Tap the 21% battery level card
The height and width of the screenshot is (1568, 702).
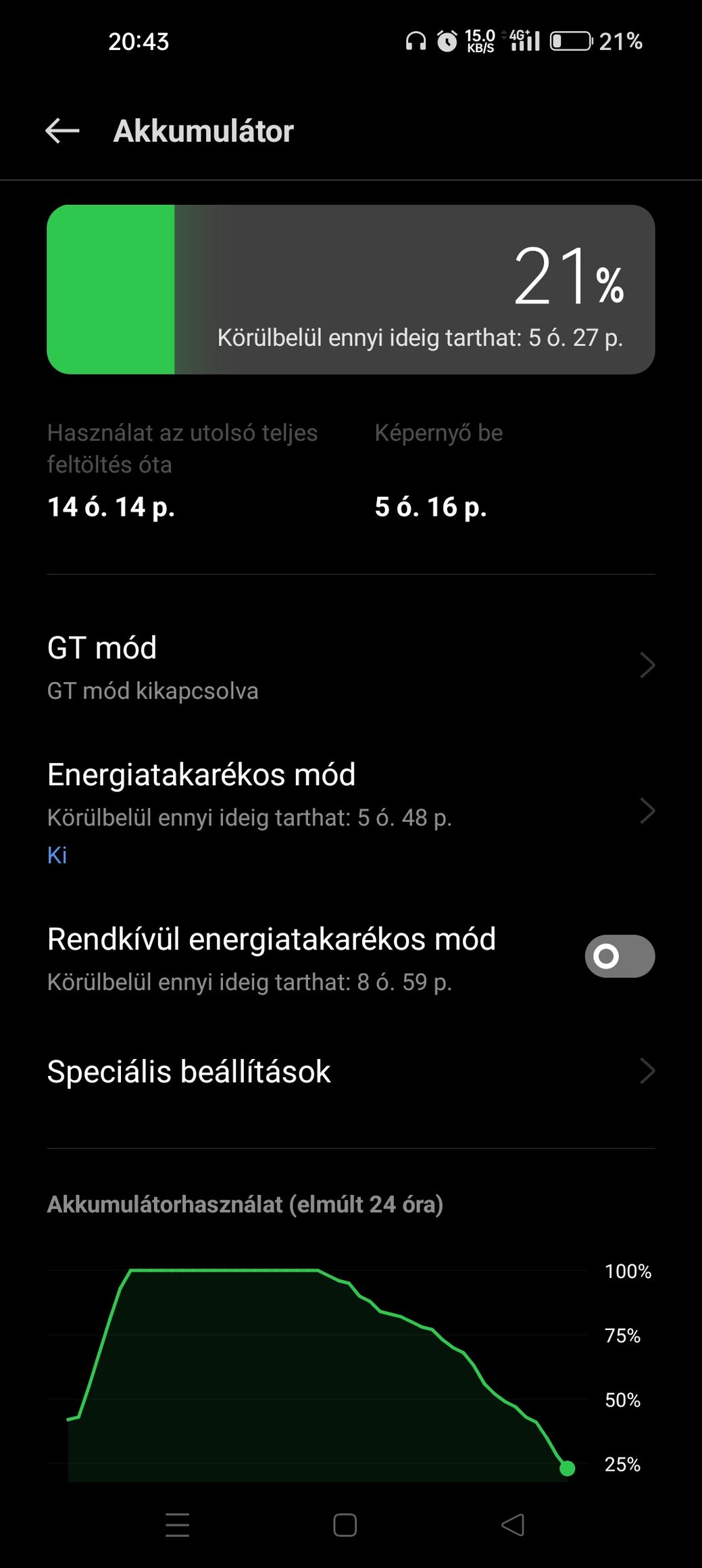[x=351, y=289]
